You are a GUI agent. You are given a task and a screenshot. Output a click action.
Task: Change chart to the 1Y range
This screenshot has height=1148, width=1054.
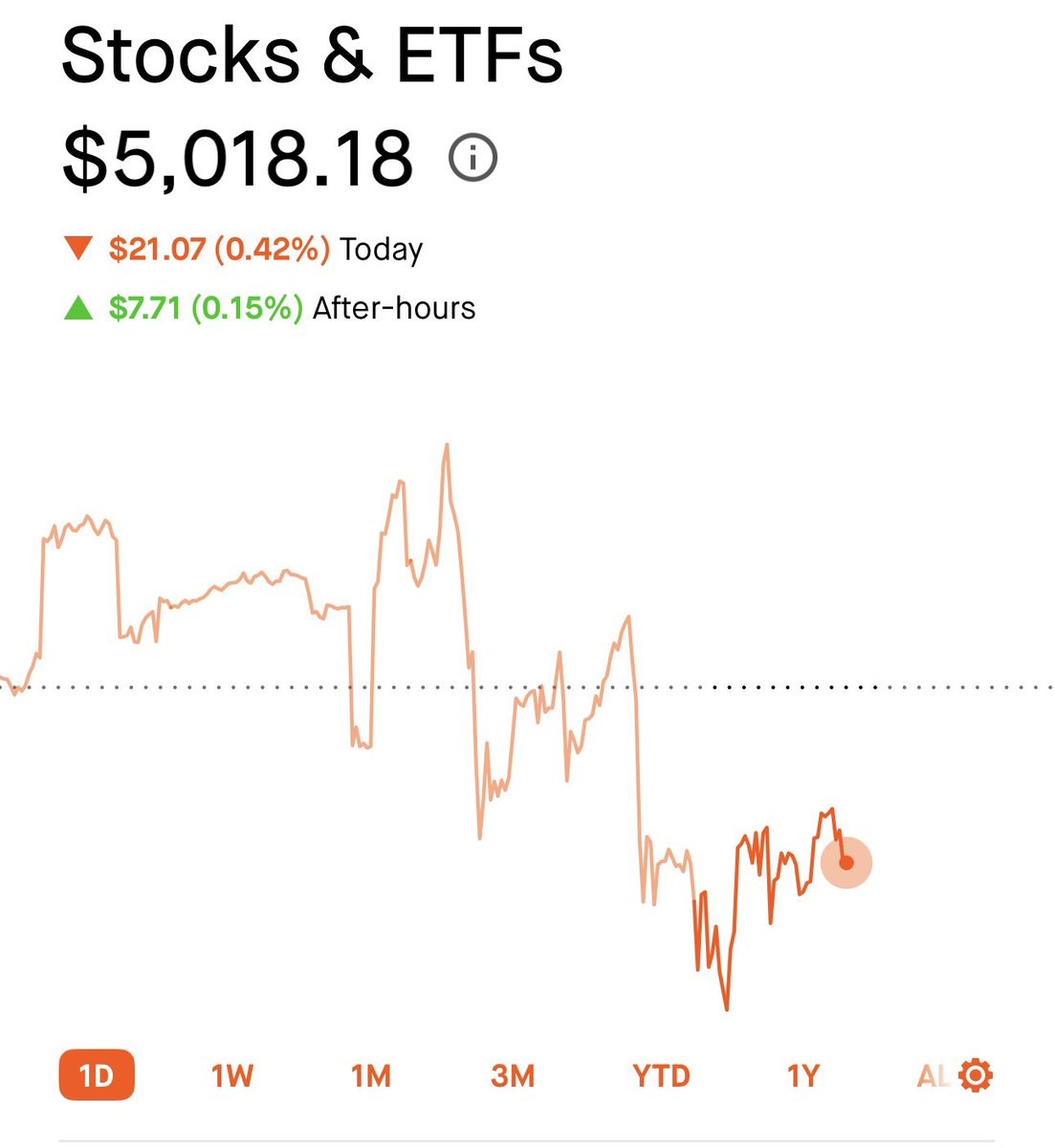[803, 1075]
